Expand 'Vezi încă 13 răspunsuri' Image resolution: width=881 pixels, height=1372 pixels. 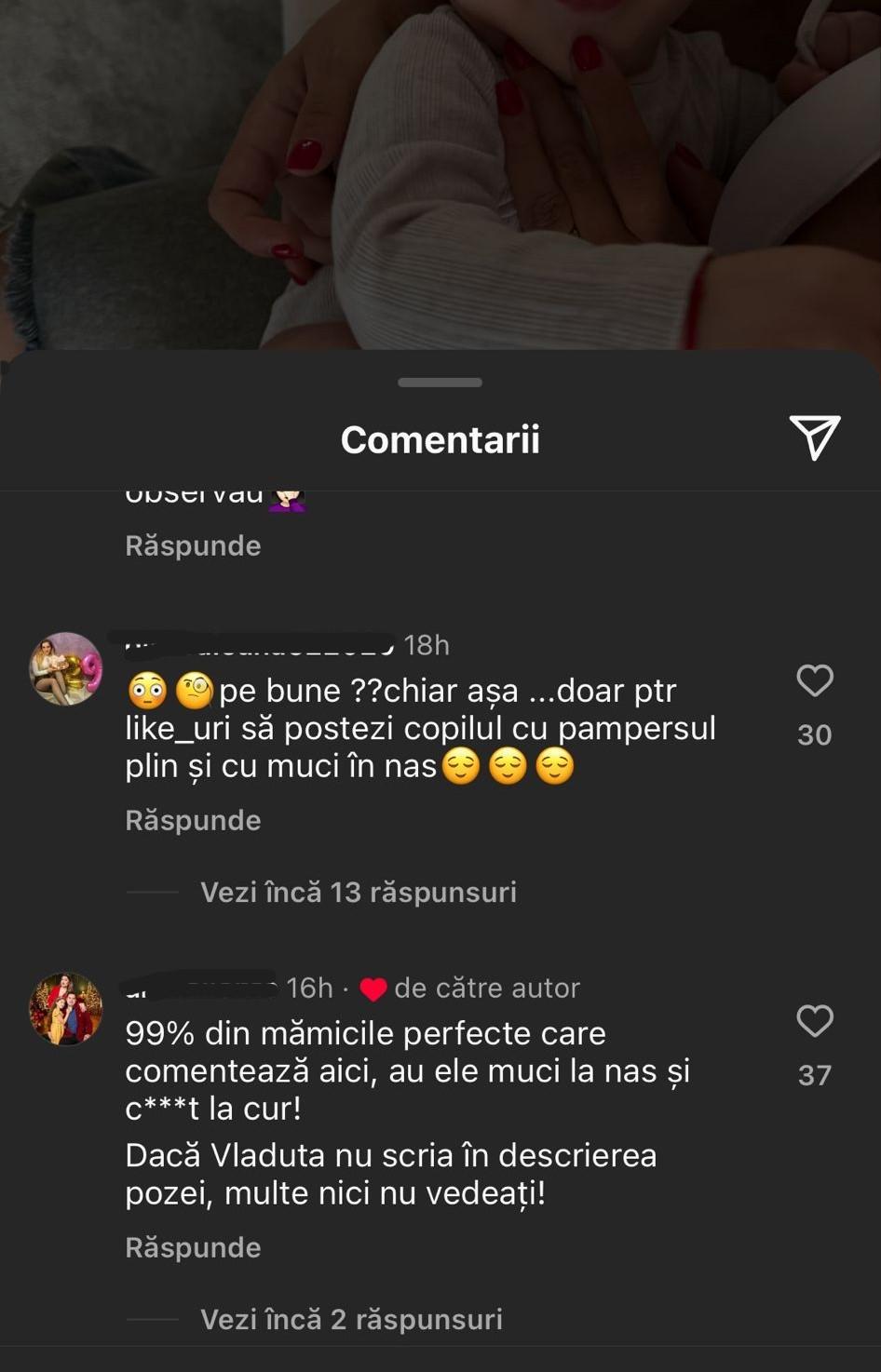(x=358, y=892)
